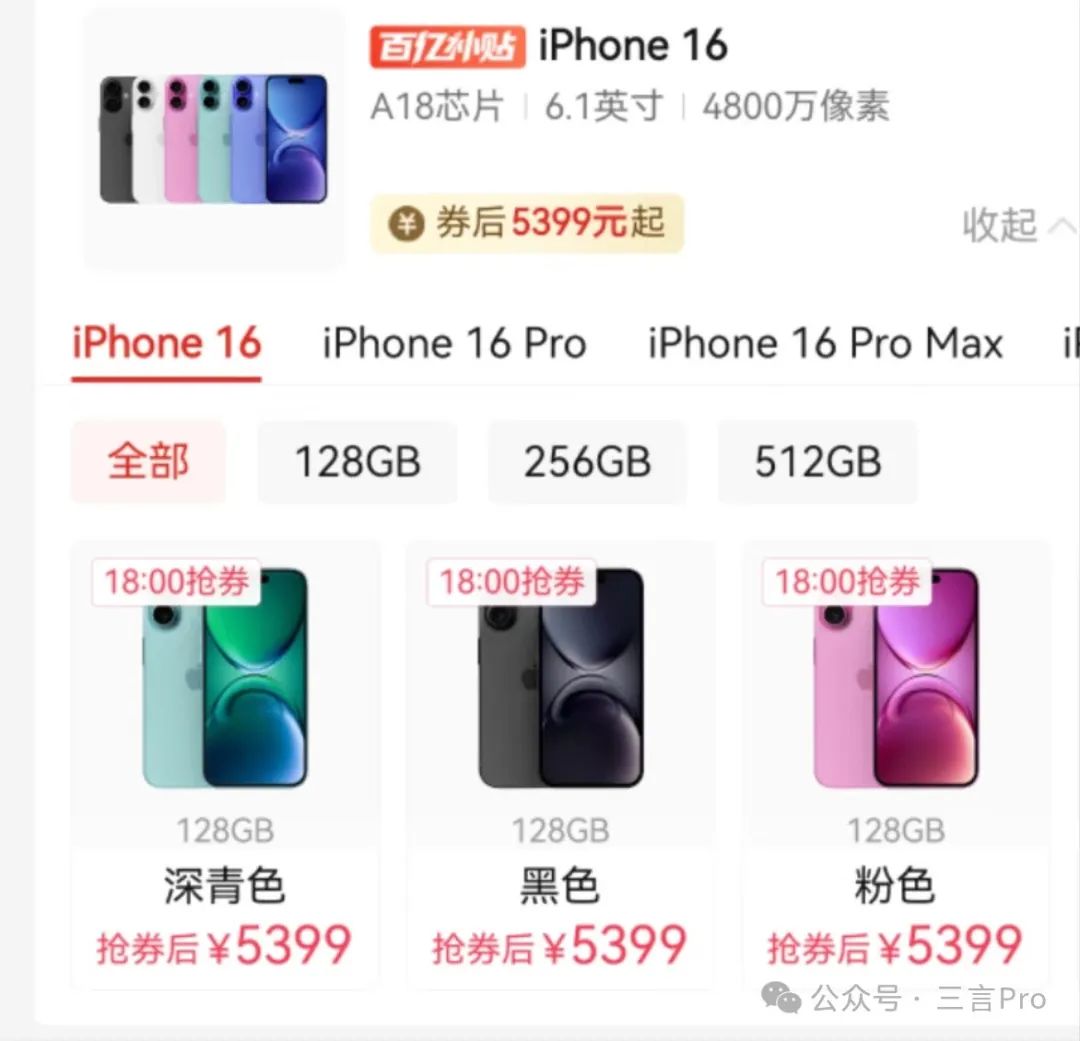Tap the 券后5399元起 coupon badge

coord(527,223)
